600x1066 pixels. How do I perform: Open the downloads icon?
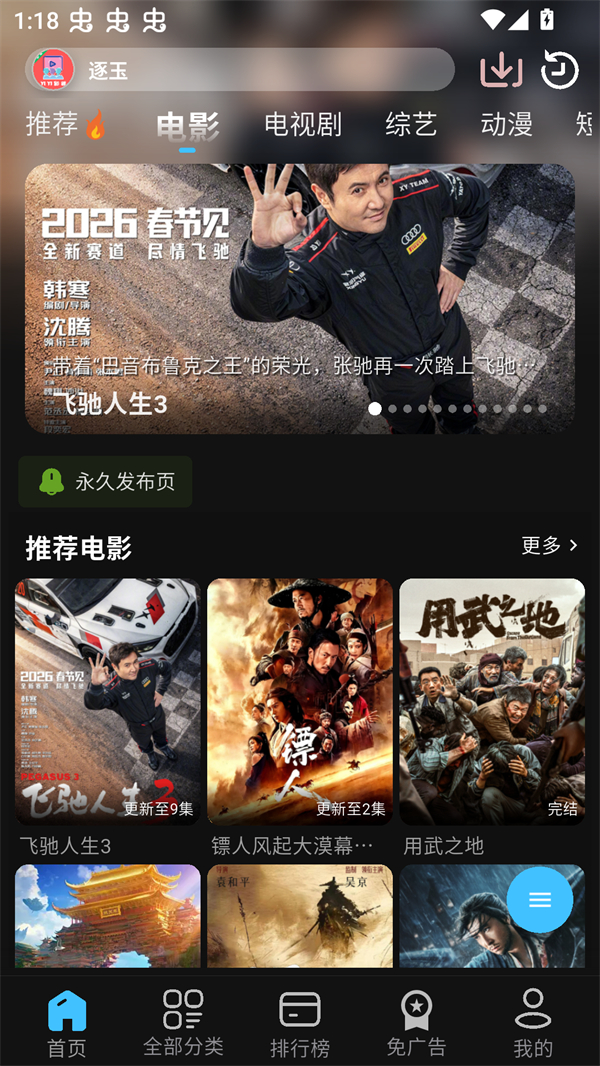point(501,70)
